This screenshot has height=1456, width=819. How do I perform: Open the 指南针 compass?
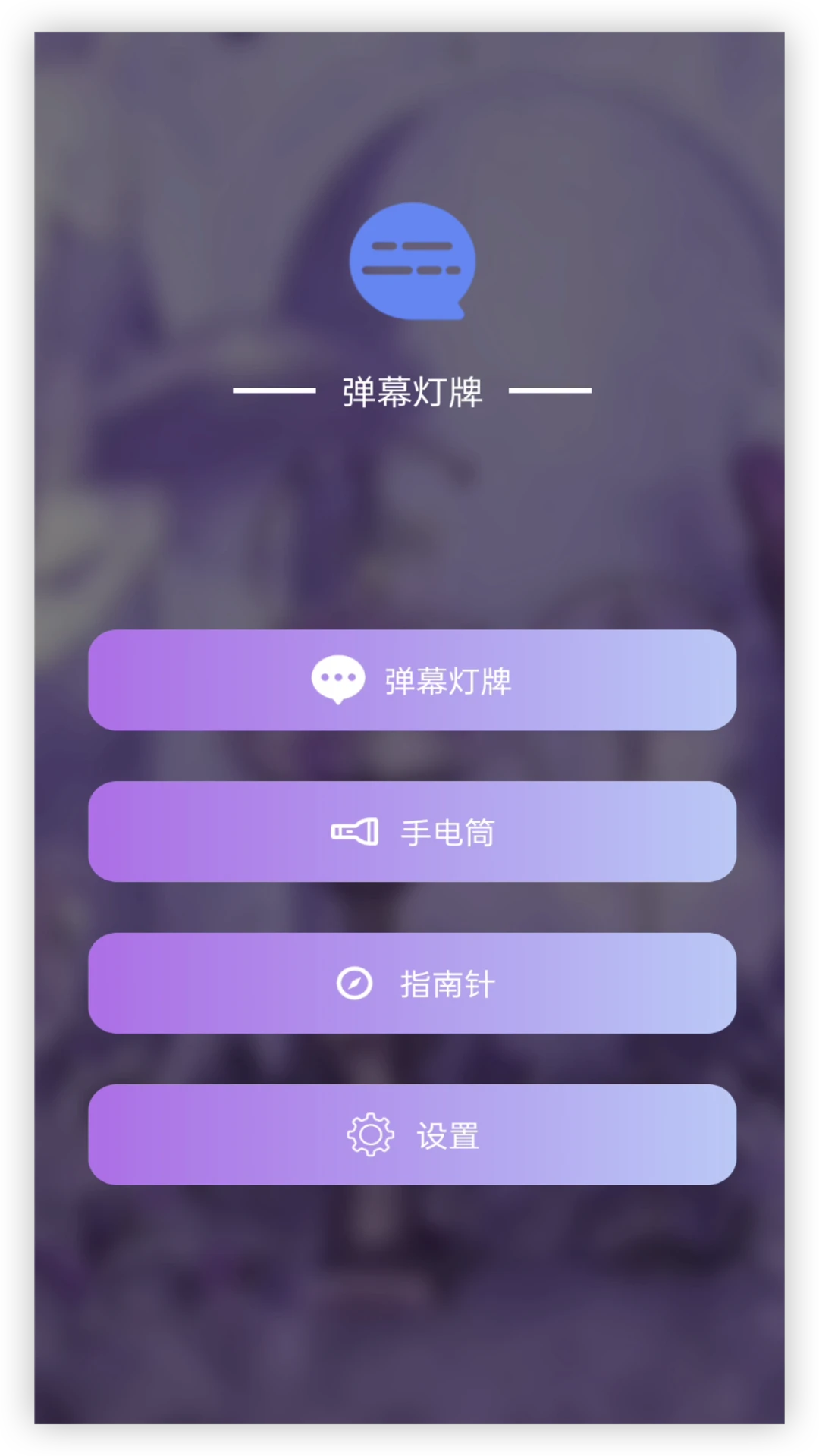pyautogui.click(x=412, y=984)
